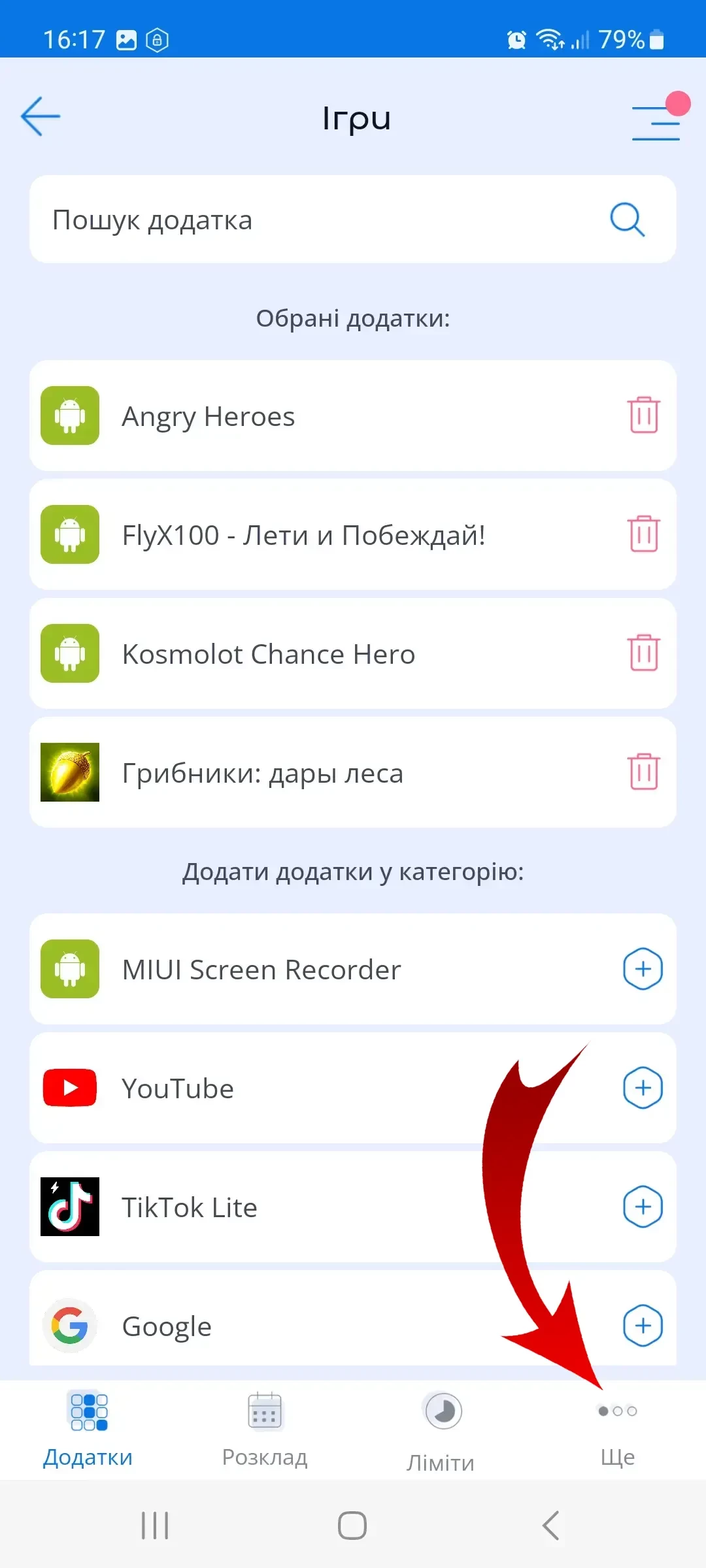Tap the Пошук додатка search field
The width and height of the screenshot is (706, 1568).
coord(327,220)
